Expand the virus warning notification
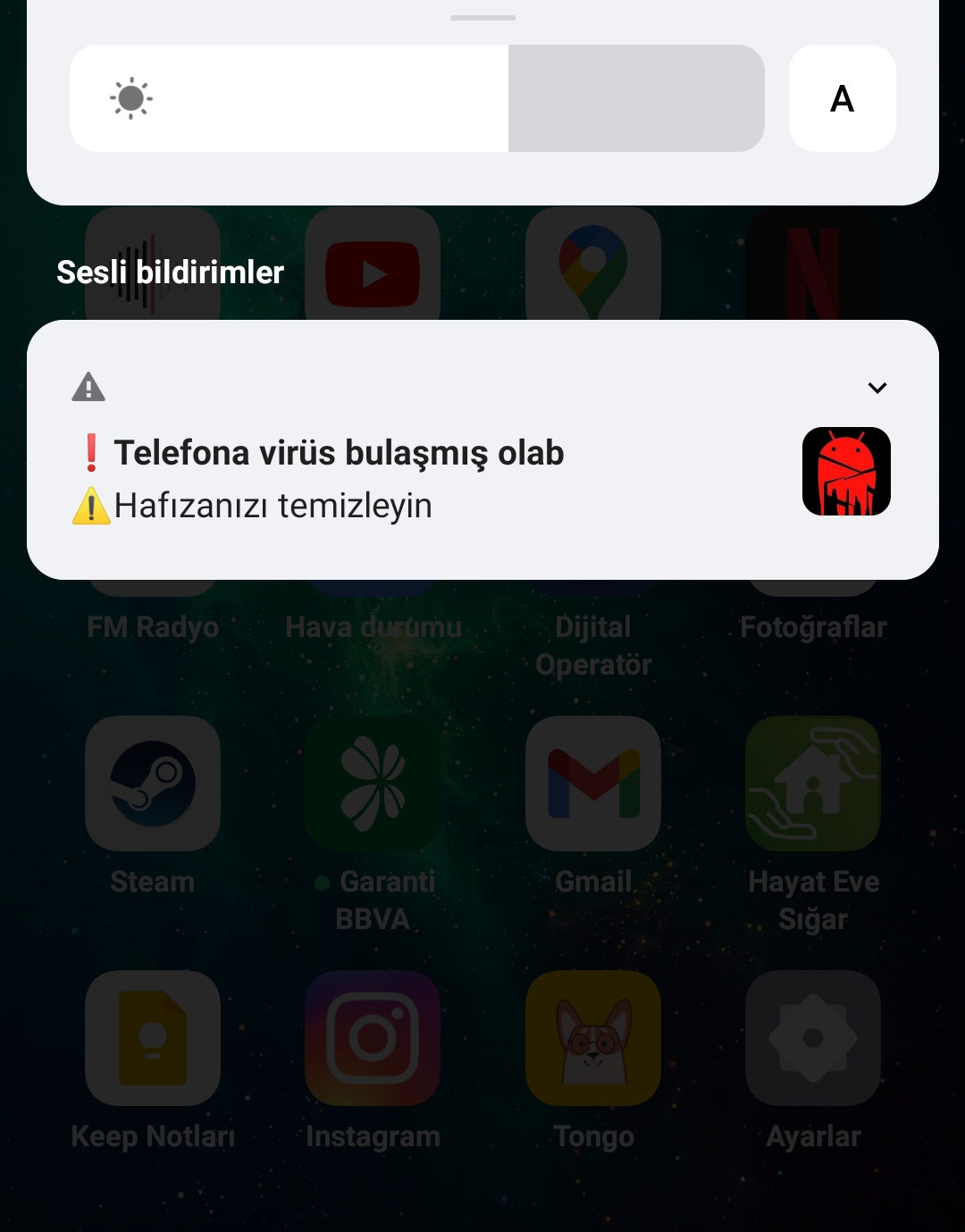This screenshot has width=965, height=1232. click(x=877, y=388)
